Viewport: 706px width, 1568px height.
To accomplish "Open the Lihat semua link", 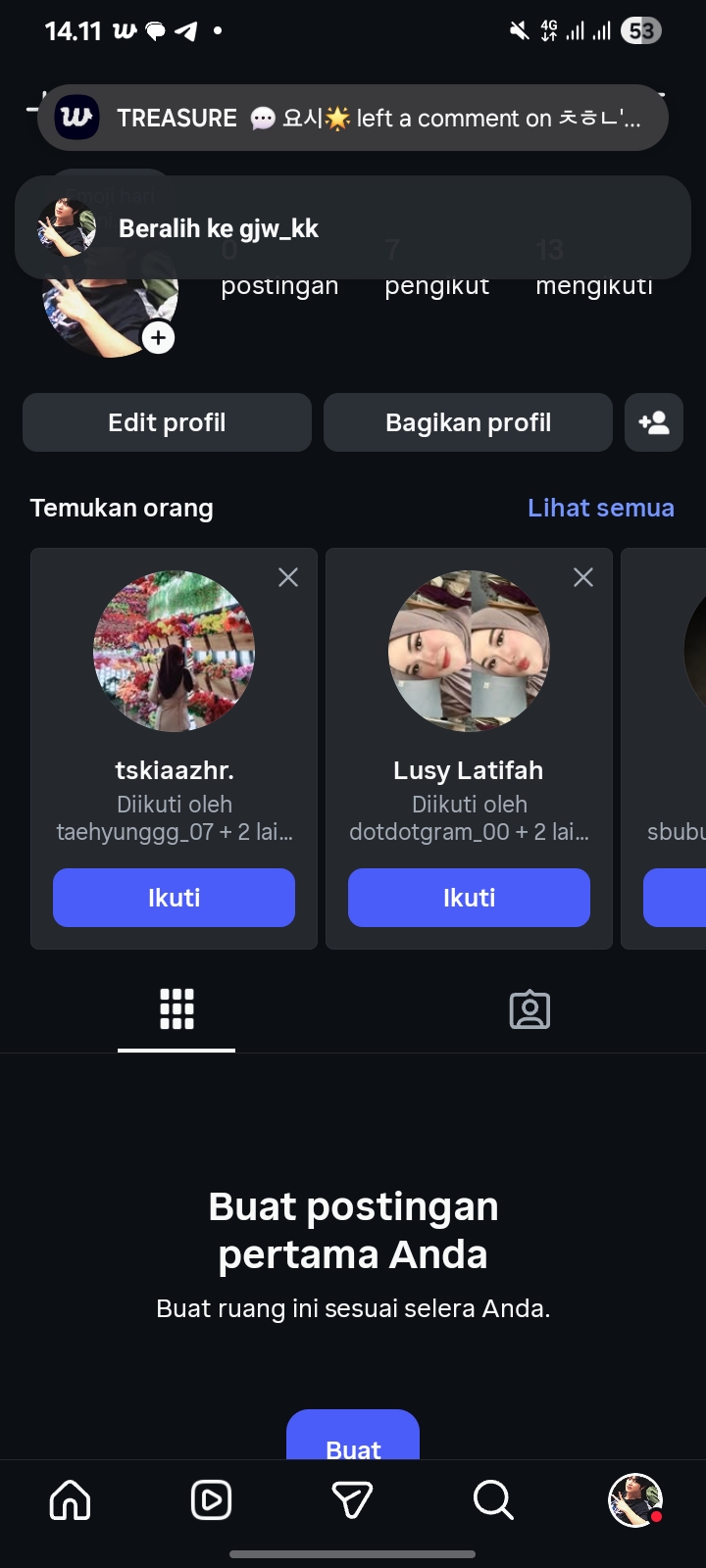I will click(x=600, y=508).
